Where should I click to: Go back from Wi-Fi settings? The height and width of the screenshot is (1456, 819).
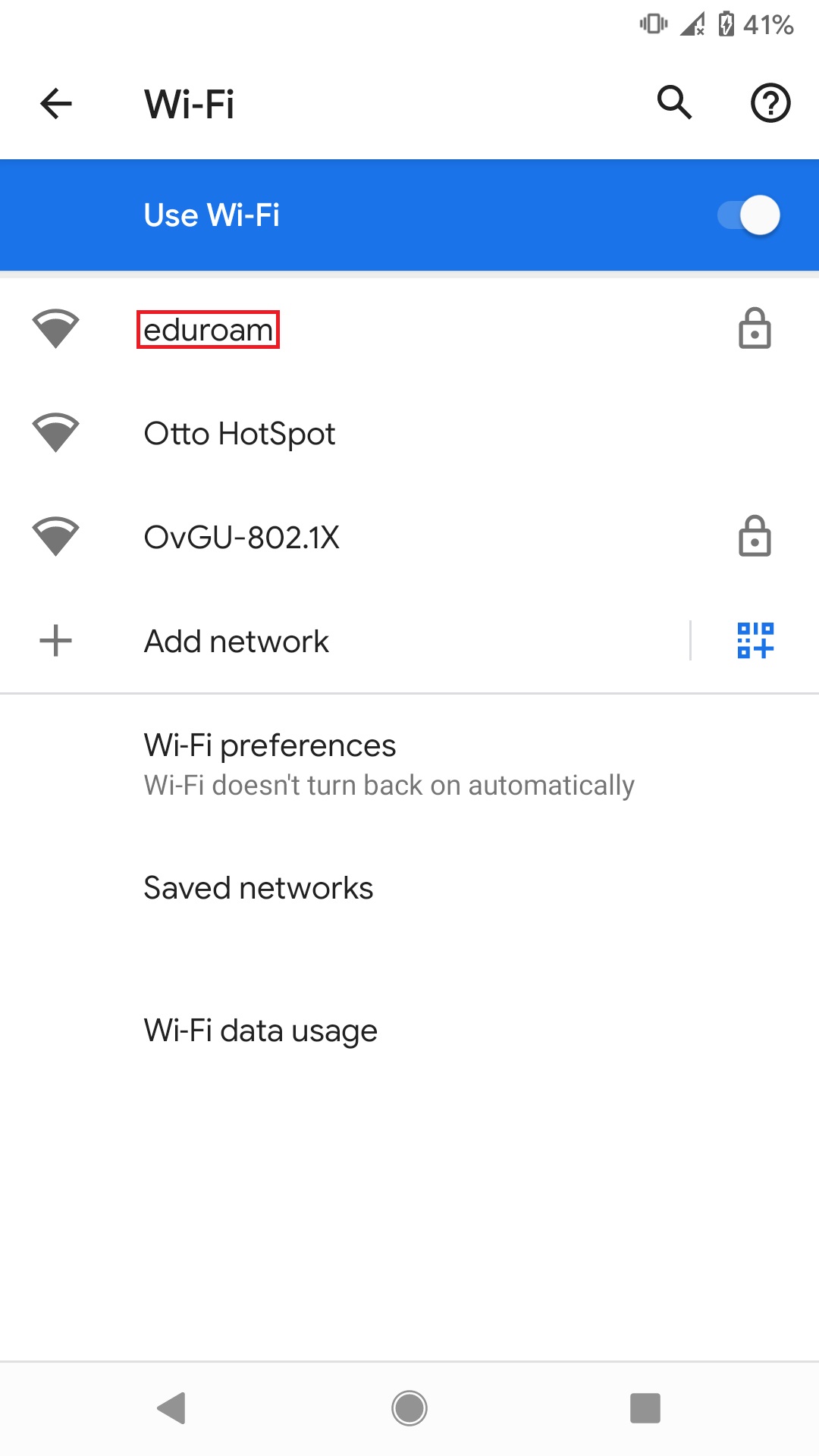click(x=55, y=104)
